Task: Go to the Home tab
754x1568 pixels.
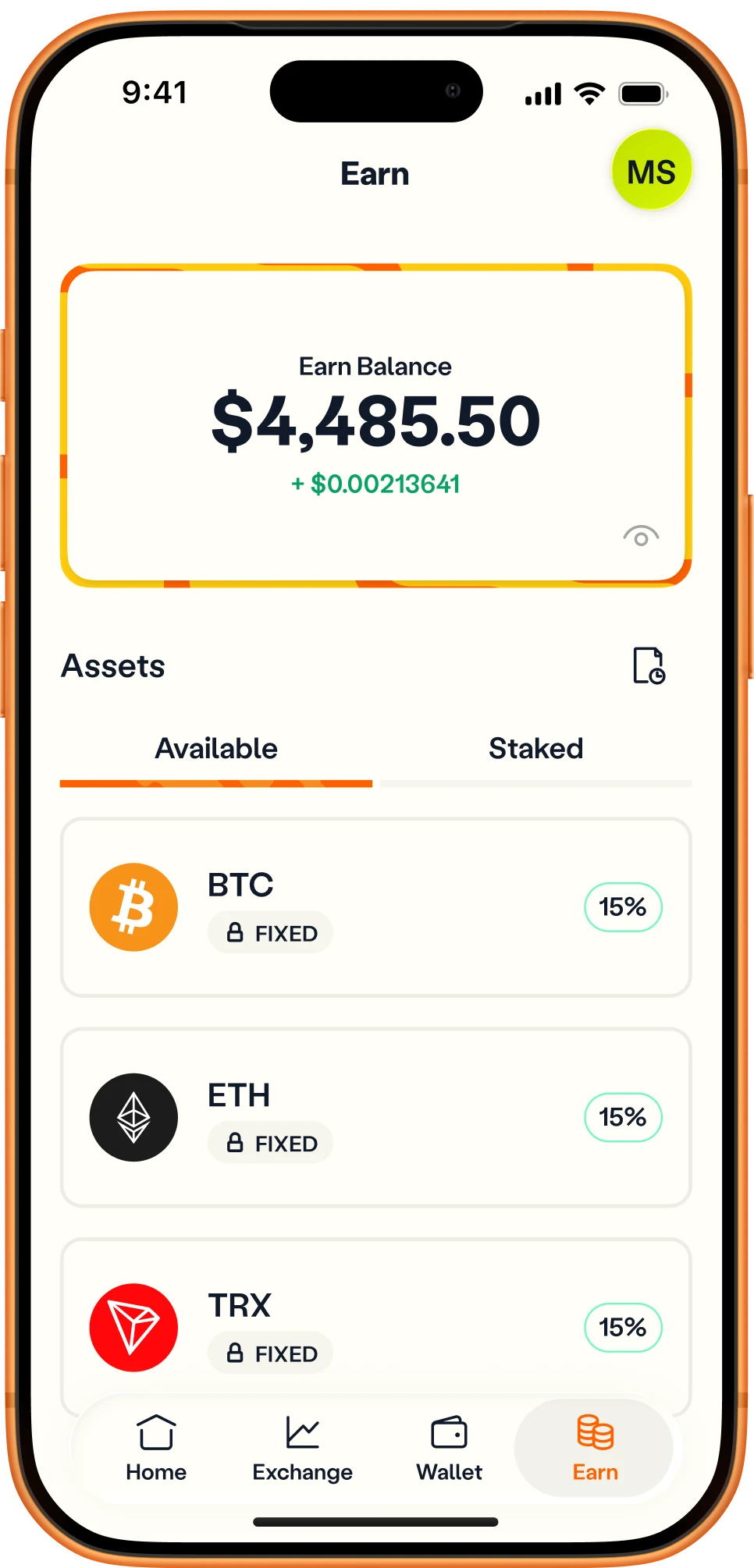Action: 156,1448
